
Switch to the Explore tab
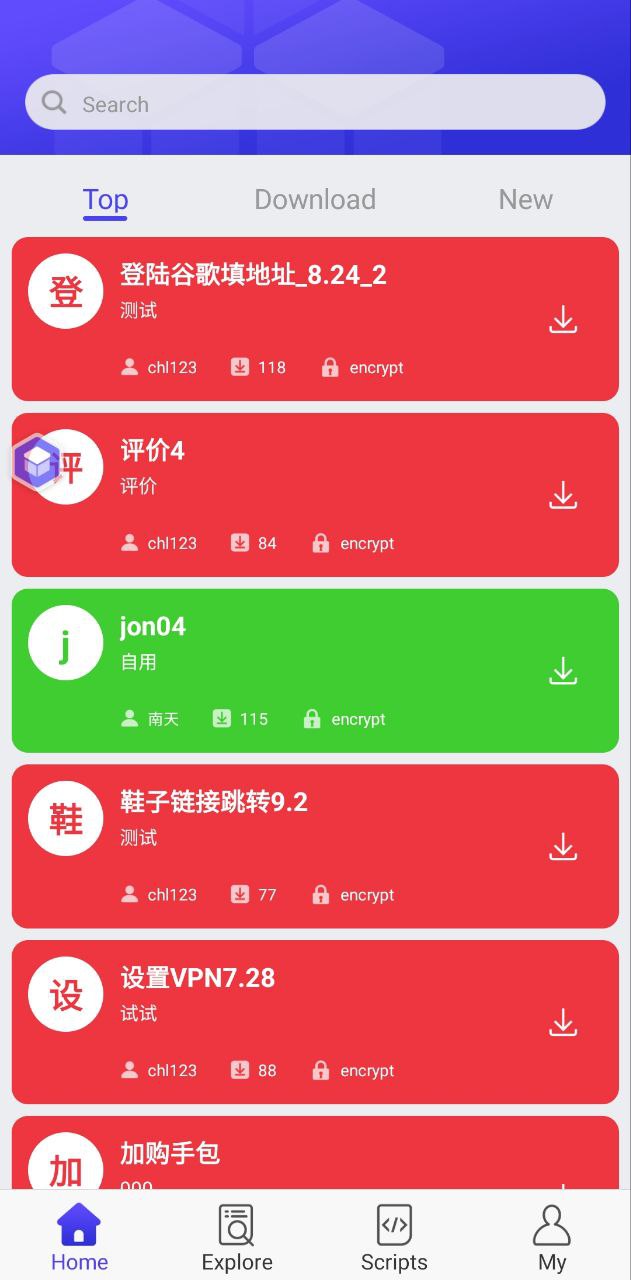coord(237,1237)
